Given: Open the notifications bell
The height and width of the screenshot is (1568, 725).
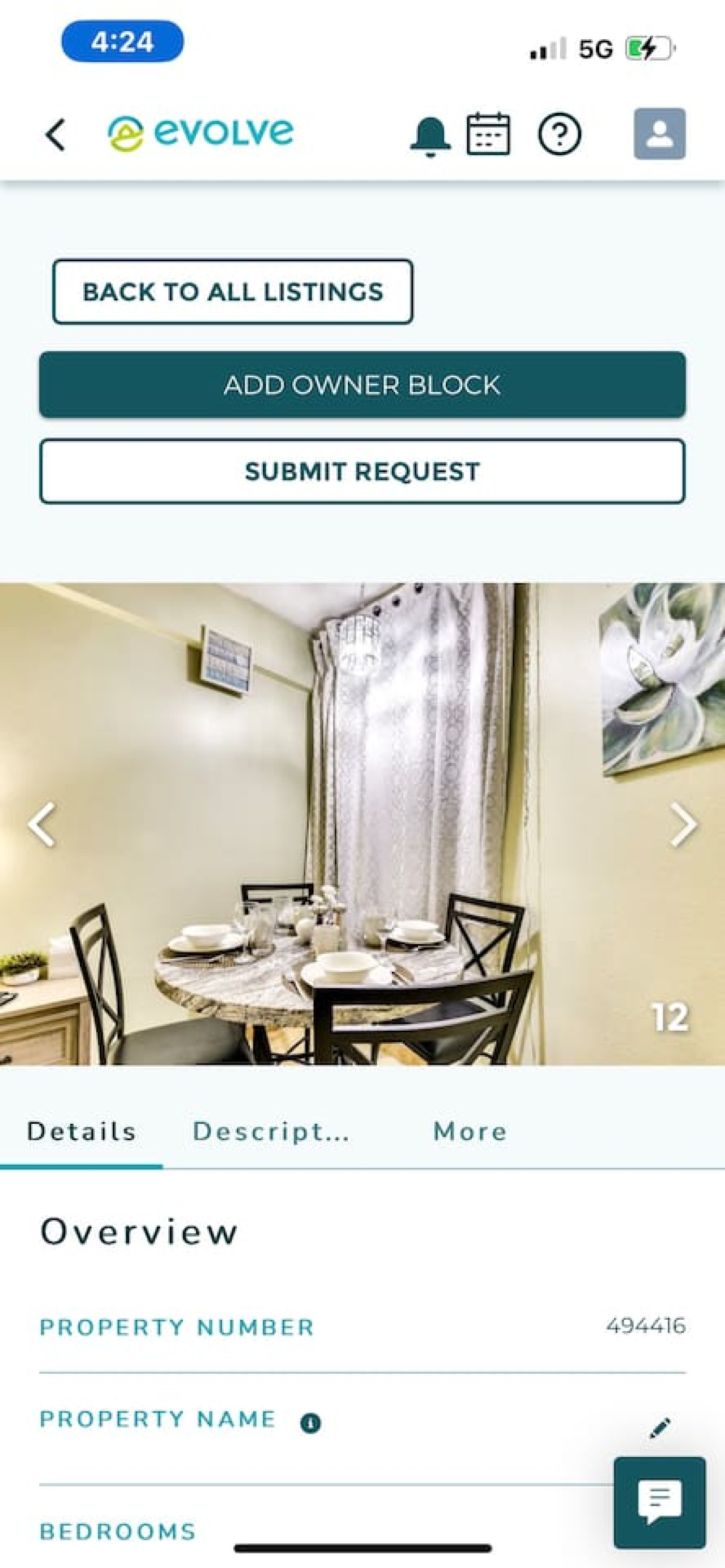Looking at the screenshot, I should pos(430,135).
